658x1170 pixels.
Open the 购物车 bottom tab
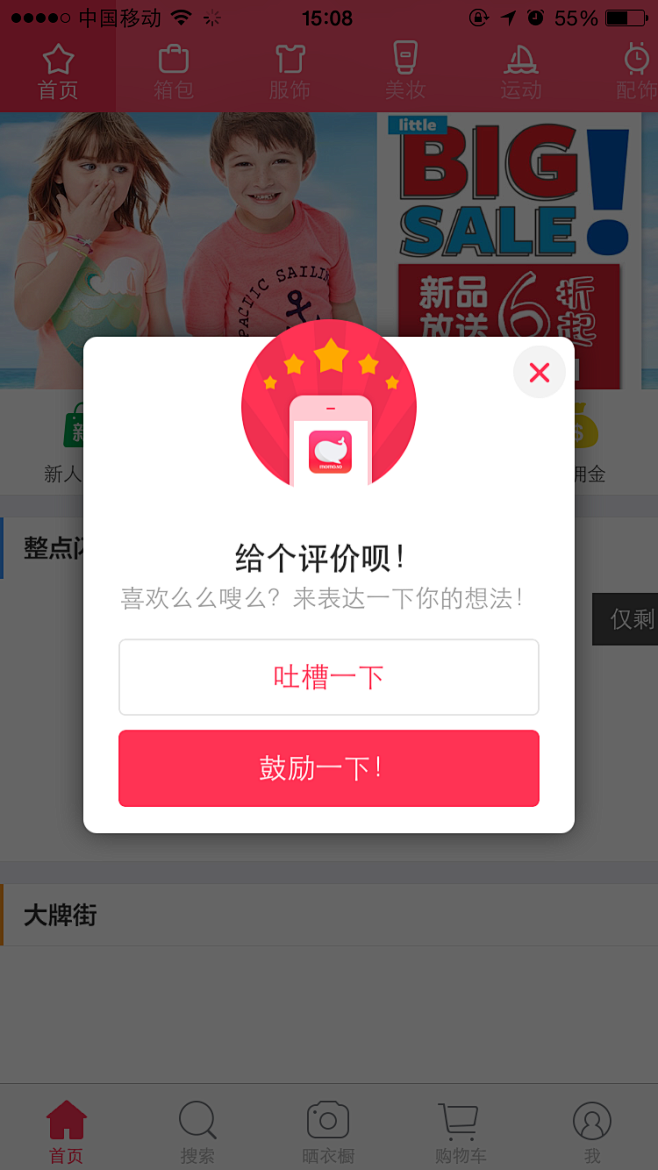[460, 1132]
